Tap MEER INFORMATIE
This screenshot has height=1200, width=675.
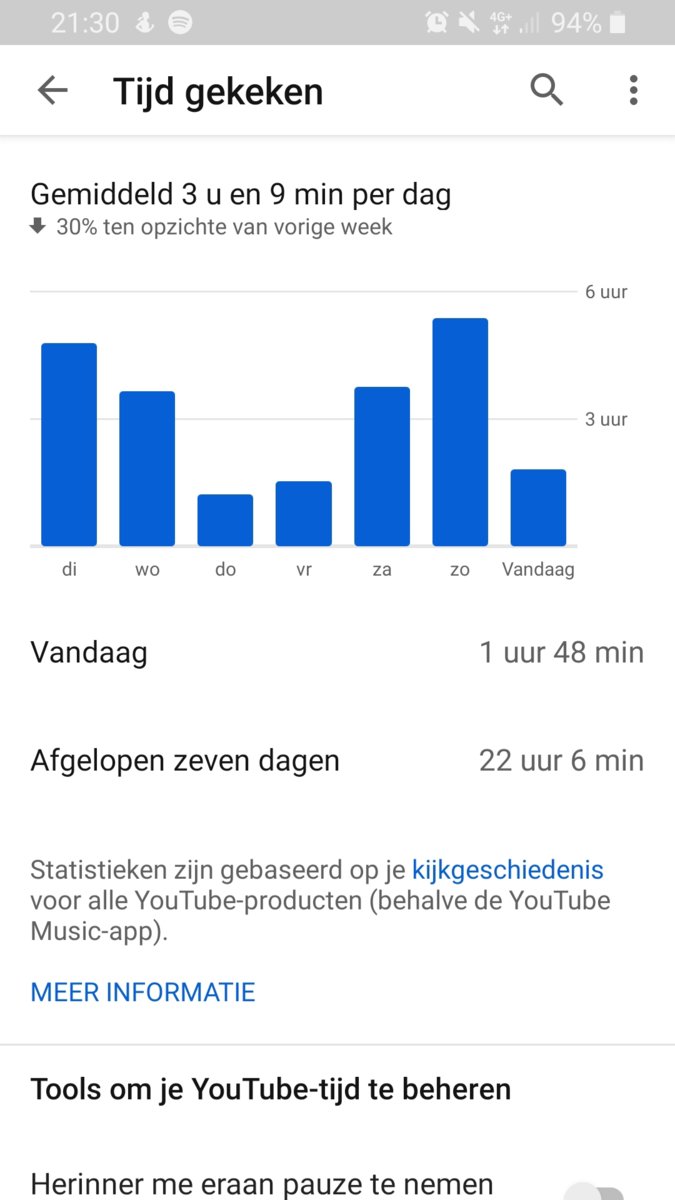143,992
